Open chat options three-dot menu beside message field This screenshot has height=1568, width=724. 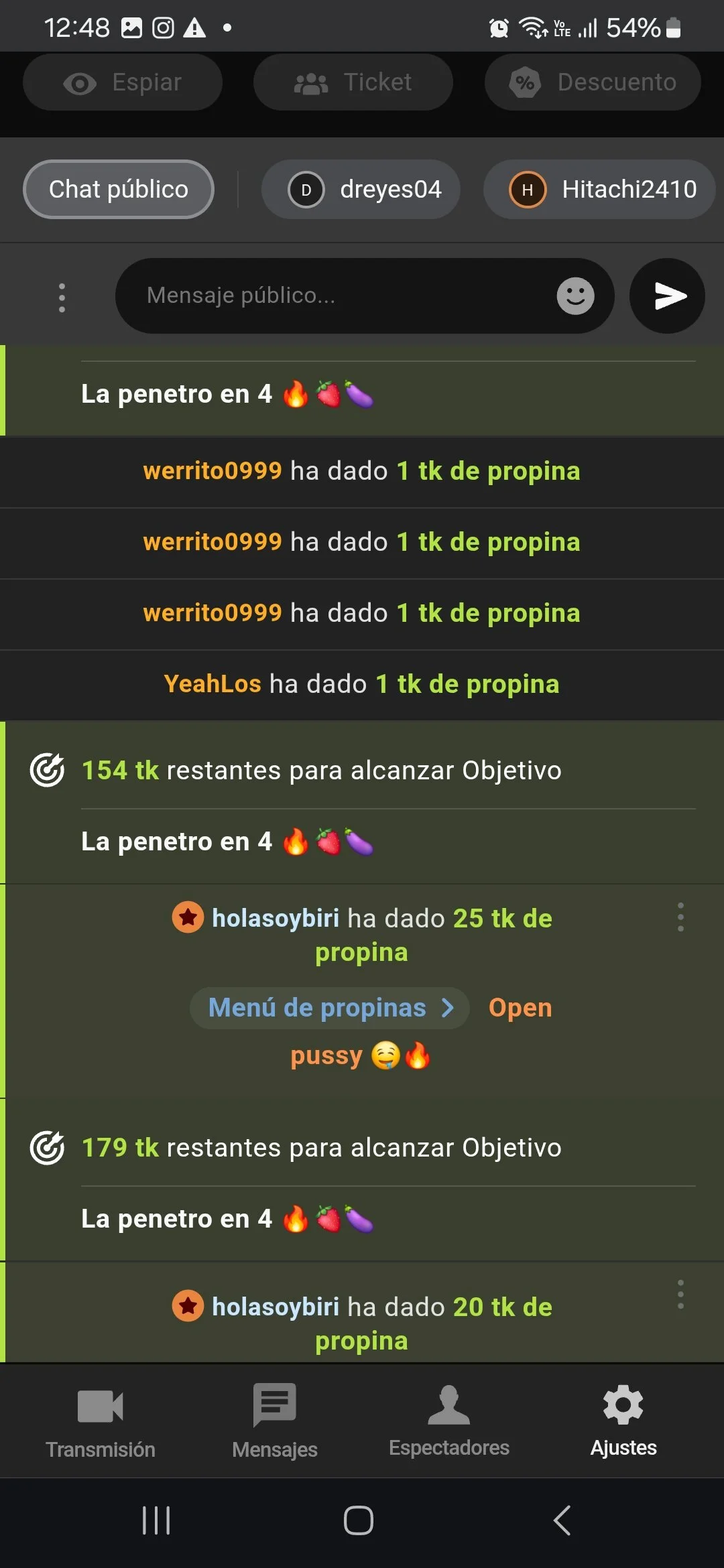coord(62,298)
